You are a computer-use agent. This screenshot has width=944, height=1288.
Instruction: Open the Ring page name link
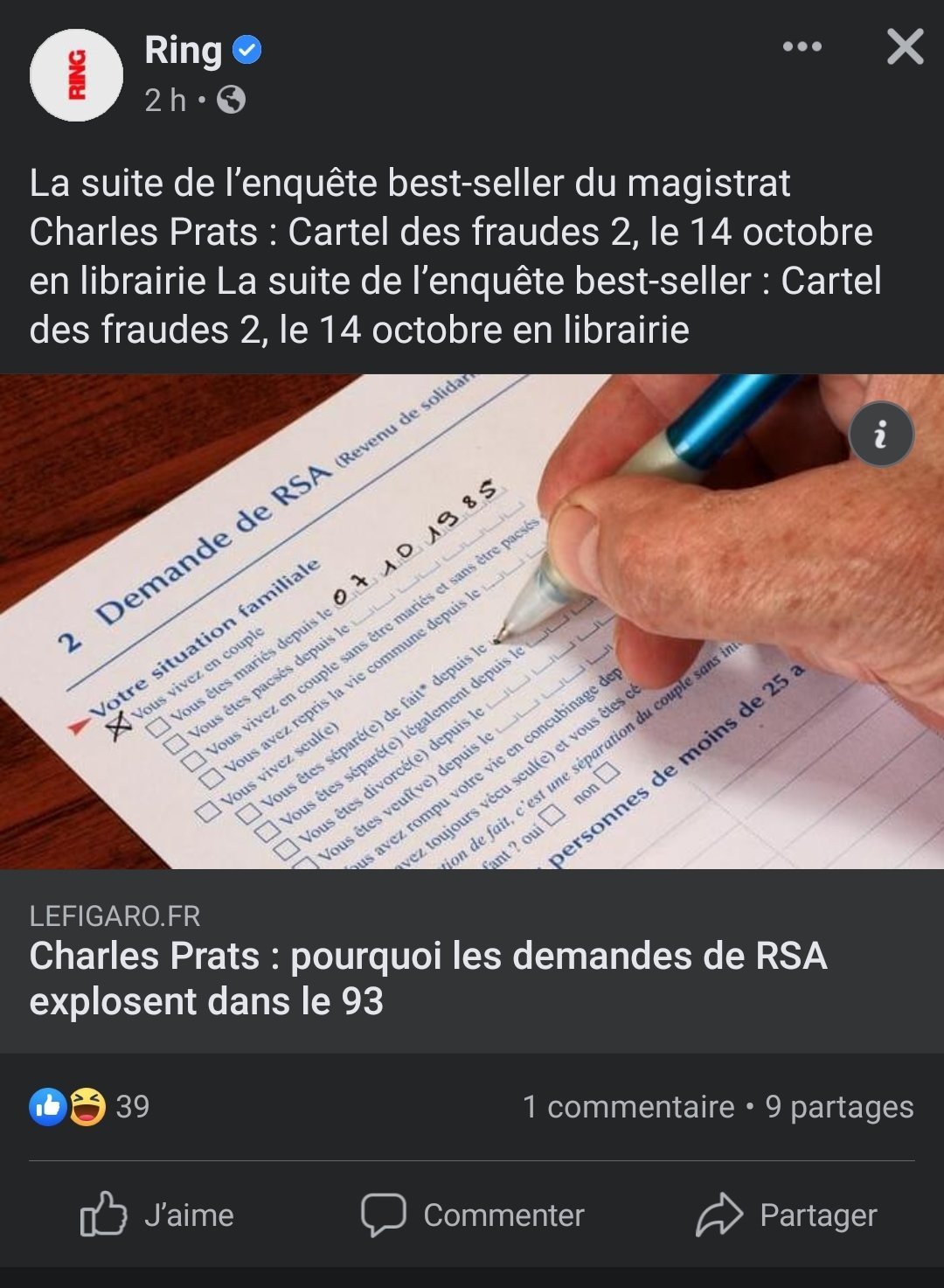184,50
